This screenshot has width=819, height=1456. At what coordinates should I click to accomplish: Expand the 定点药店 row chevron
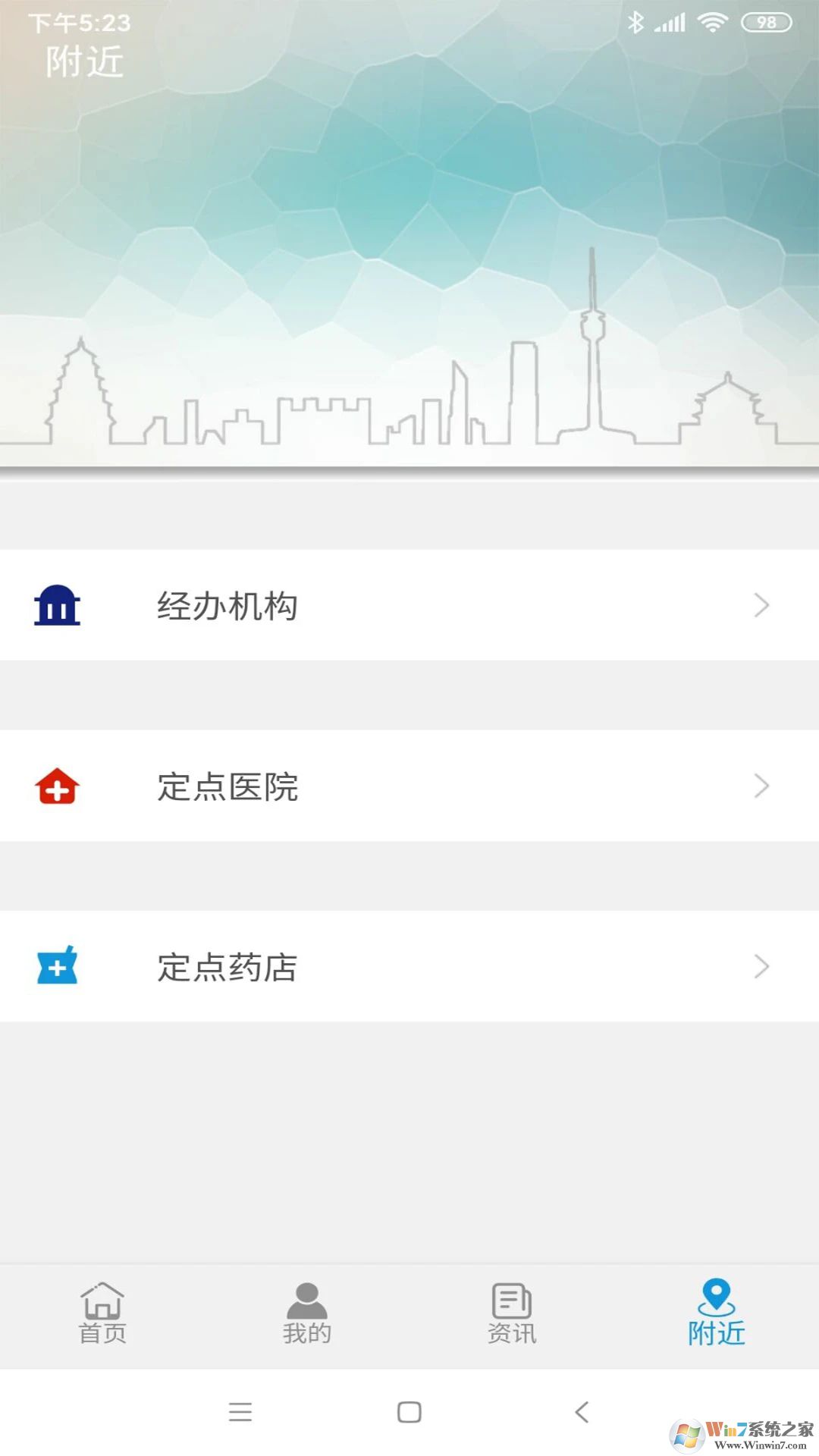pos(761,966)
